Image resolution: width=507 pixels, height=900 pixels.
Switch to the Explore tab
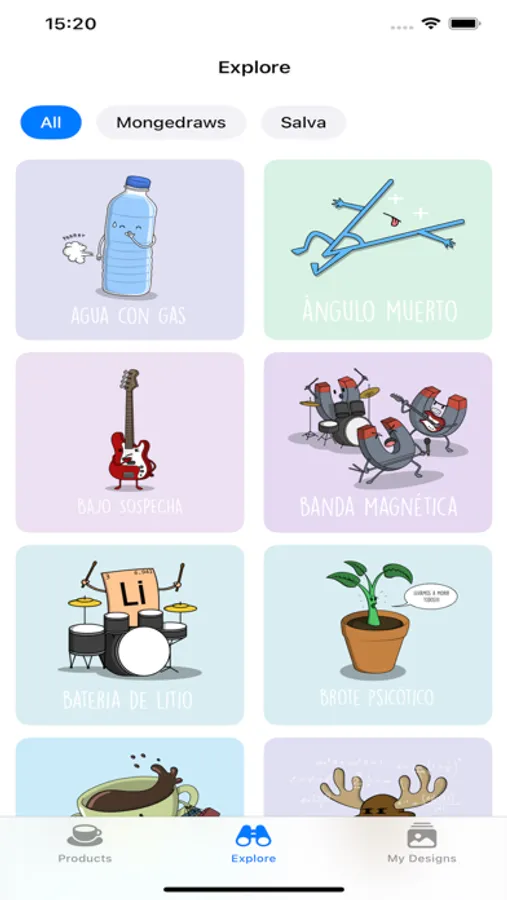click(x=253, y=843)
